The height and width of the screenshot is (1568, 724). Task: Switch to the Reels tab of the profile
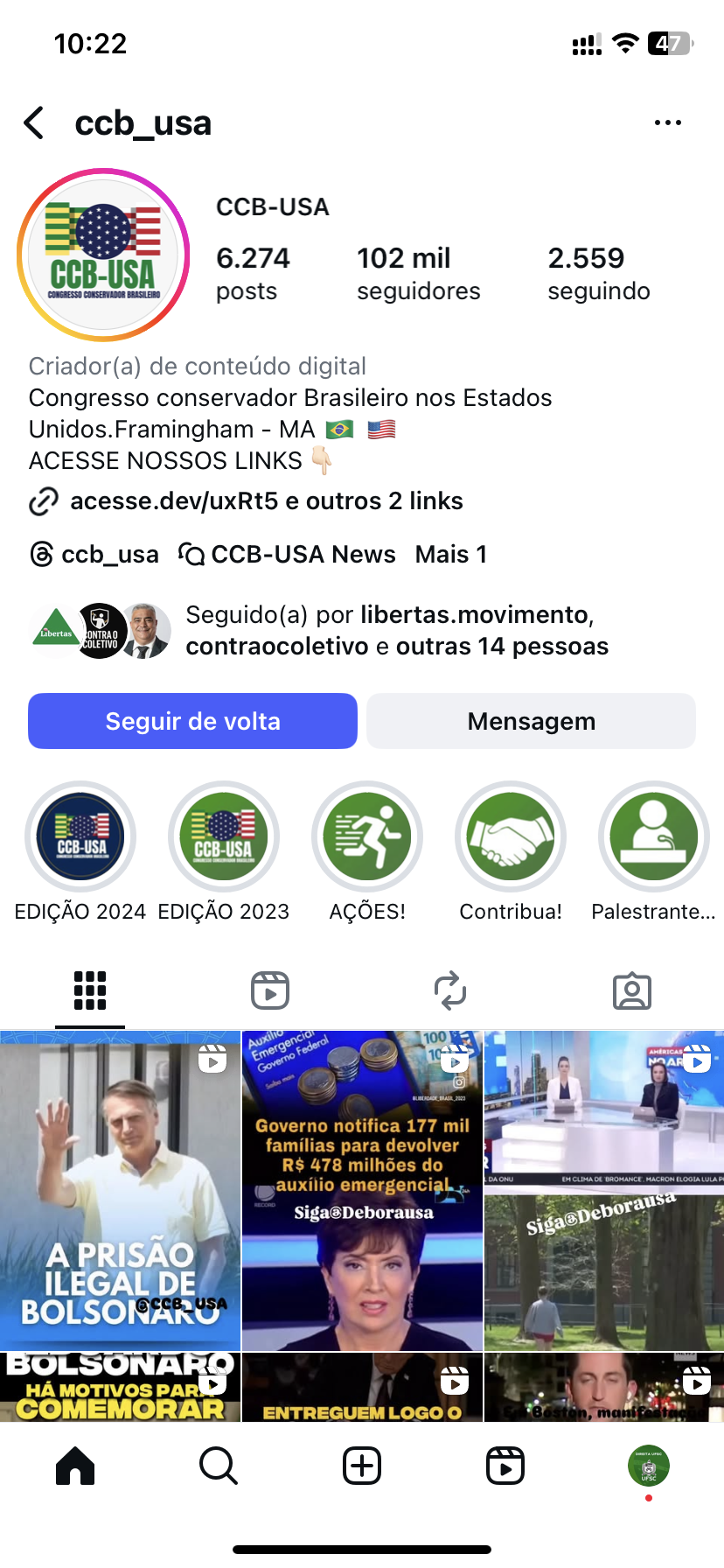[x=270, y=991]
